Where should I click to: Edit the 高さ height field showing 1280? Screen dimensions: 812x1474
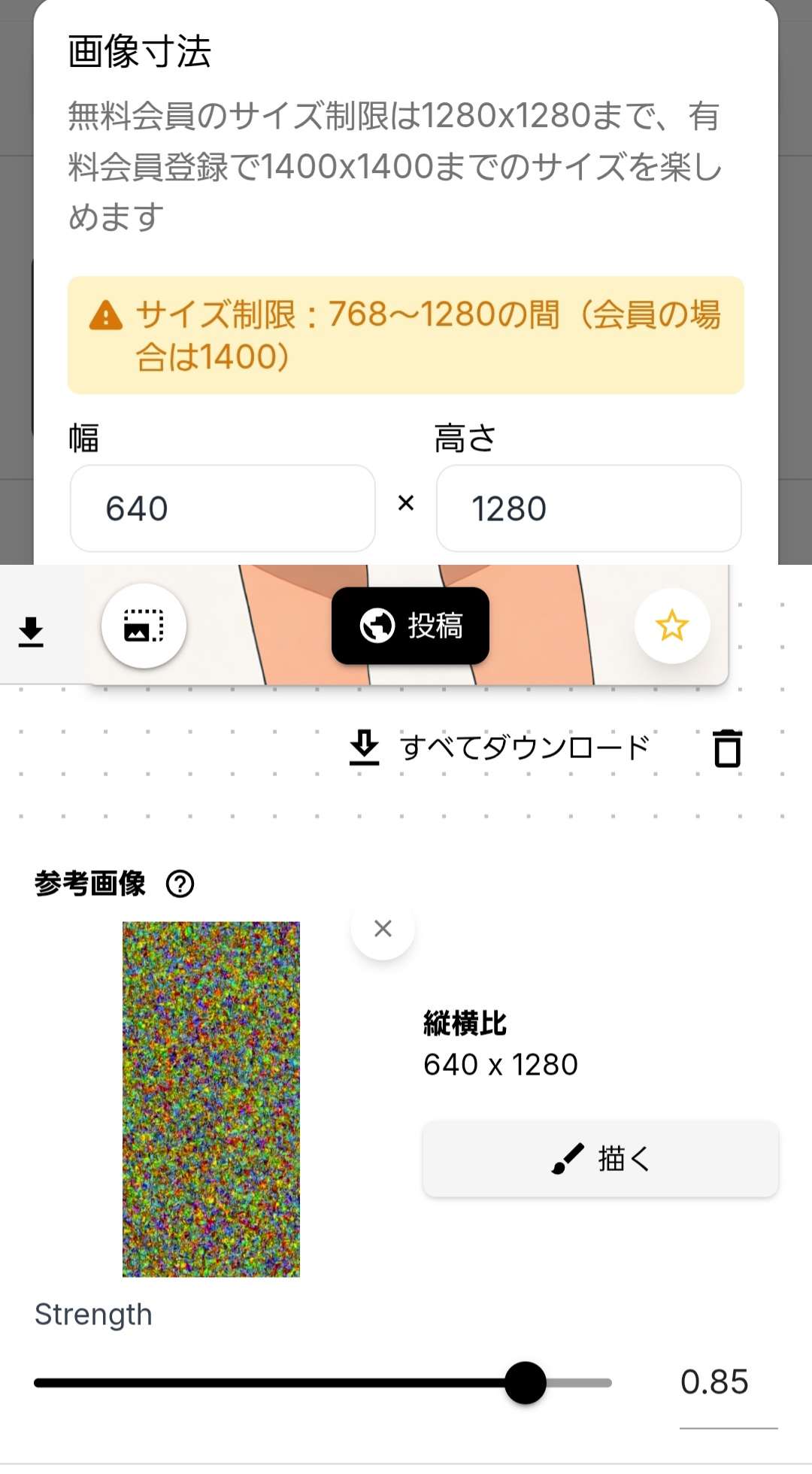coord(589,508)
